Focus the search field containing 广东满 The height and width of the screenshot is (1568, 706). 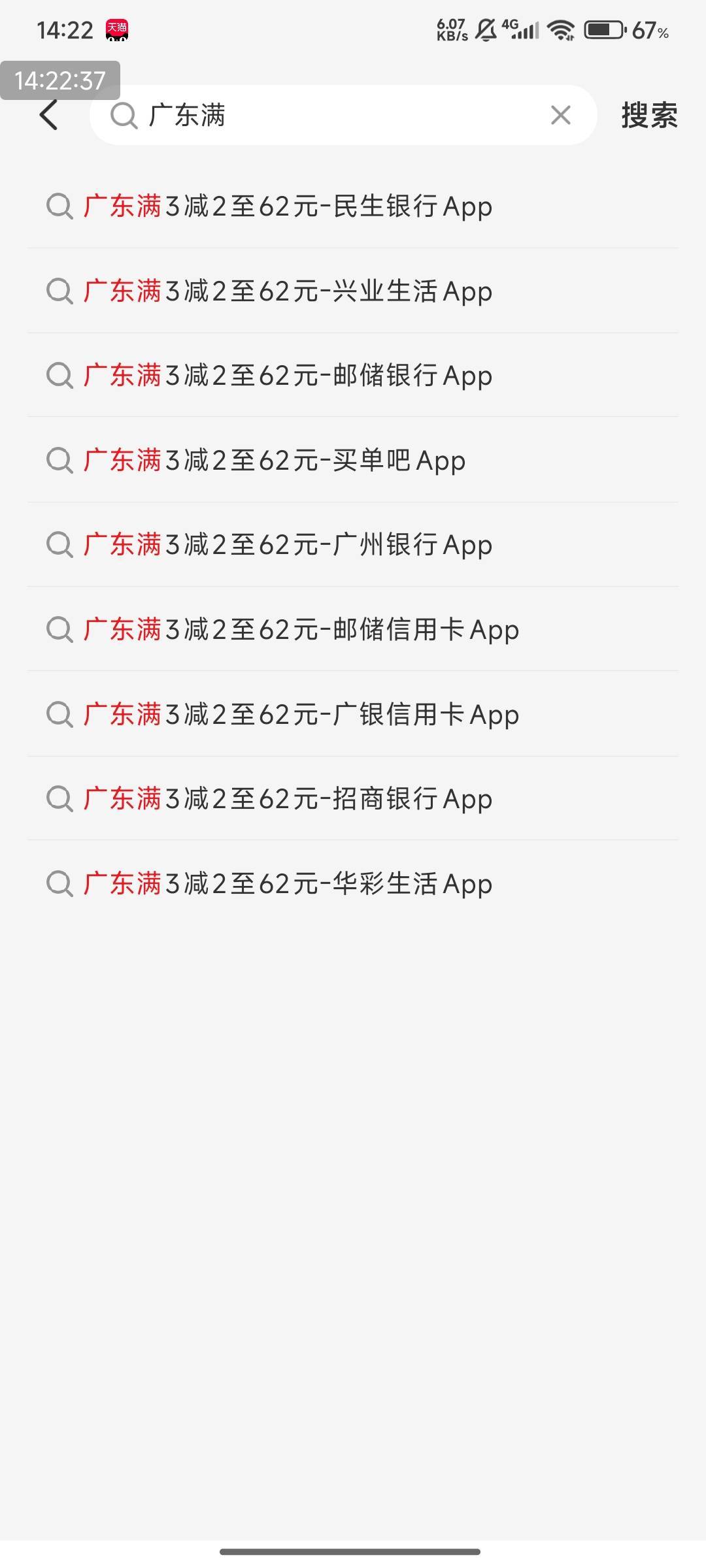(343, 115)
